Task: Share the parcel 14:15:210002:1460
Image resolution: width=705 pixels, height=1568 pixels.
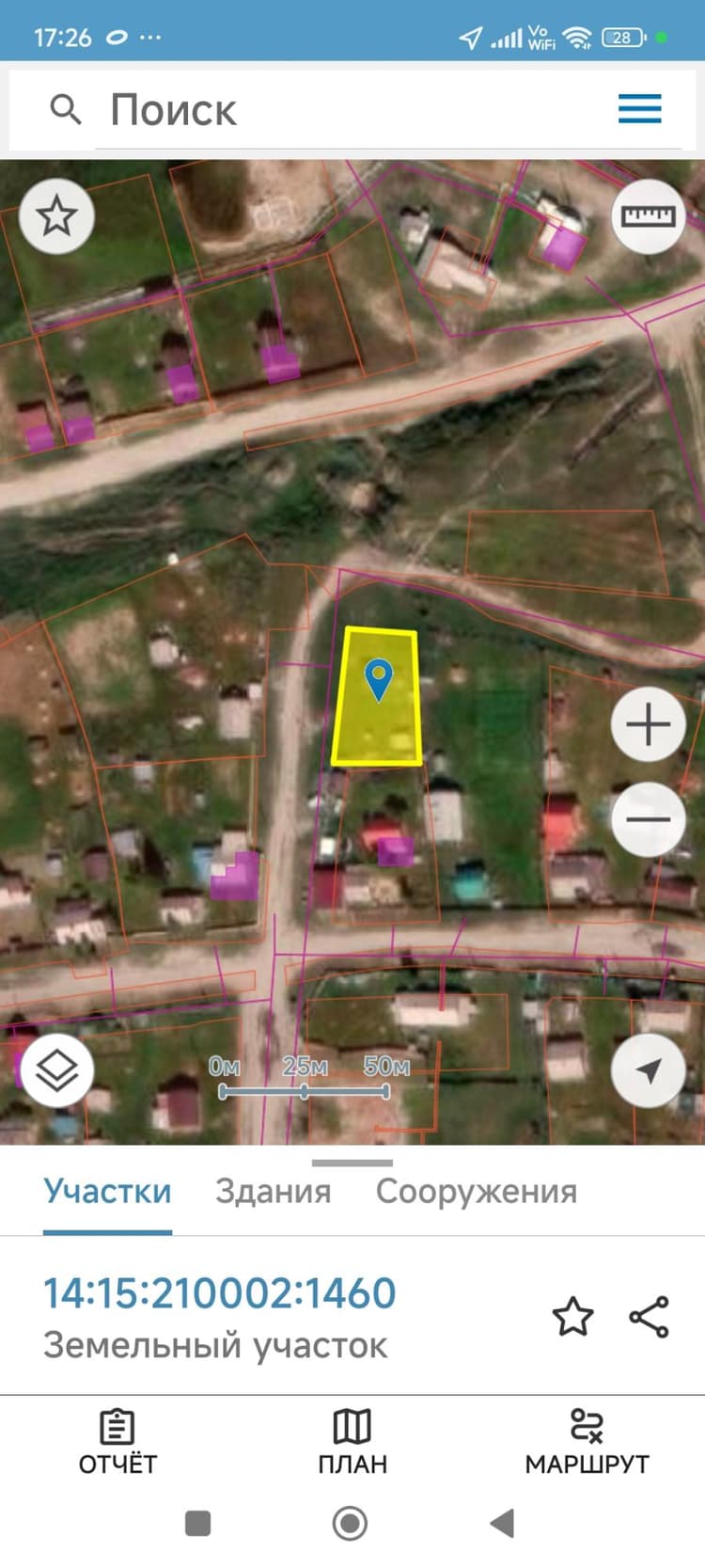Action: coord(649,1316)
